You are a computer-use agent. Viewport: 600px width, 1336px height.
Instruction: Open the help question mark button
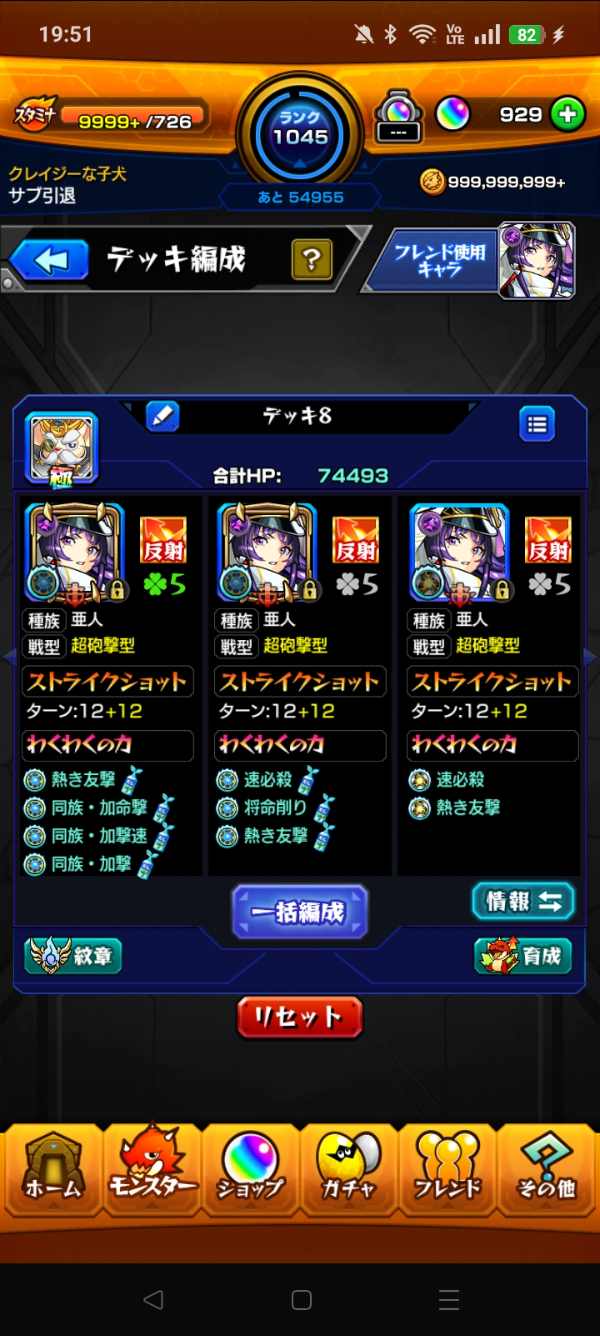click(x=311, y=261)
